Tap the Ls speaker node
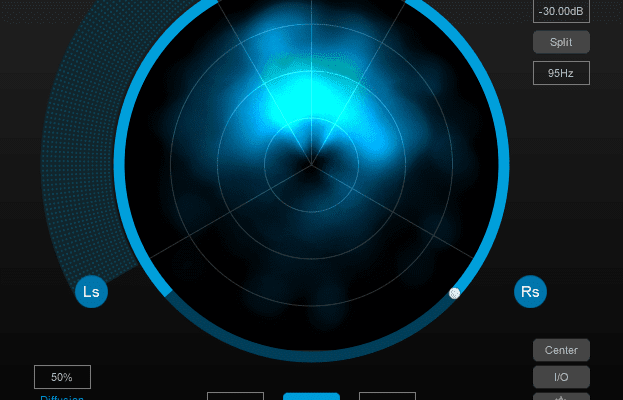 point(91,292)
